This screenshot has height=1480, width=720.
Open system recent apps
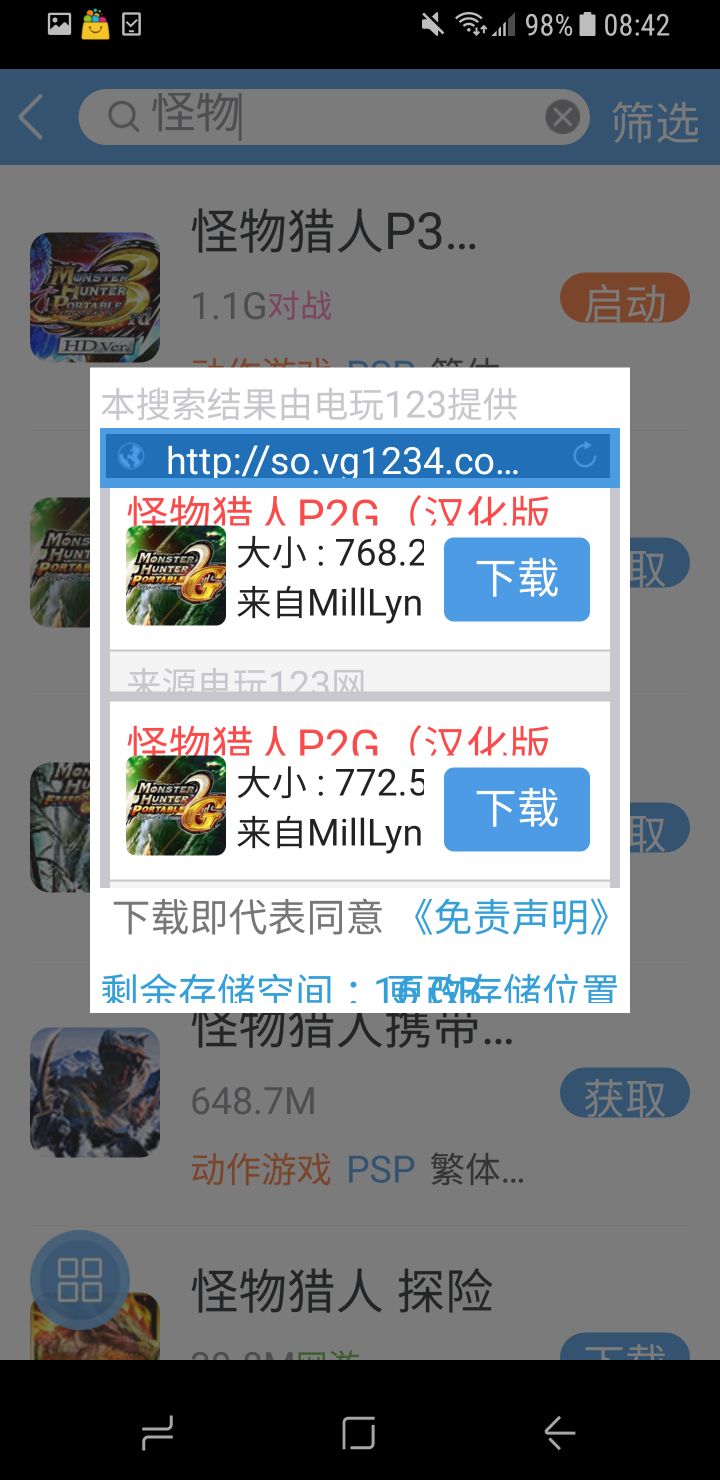(x=158, y=1433)
